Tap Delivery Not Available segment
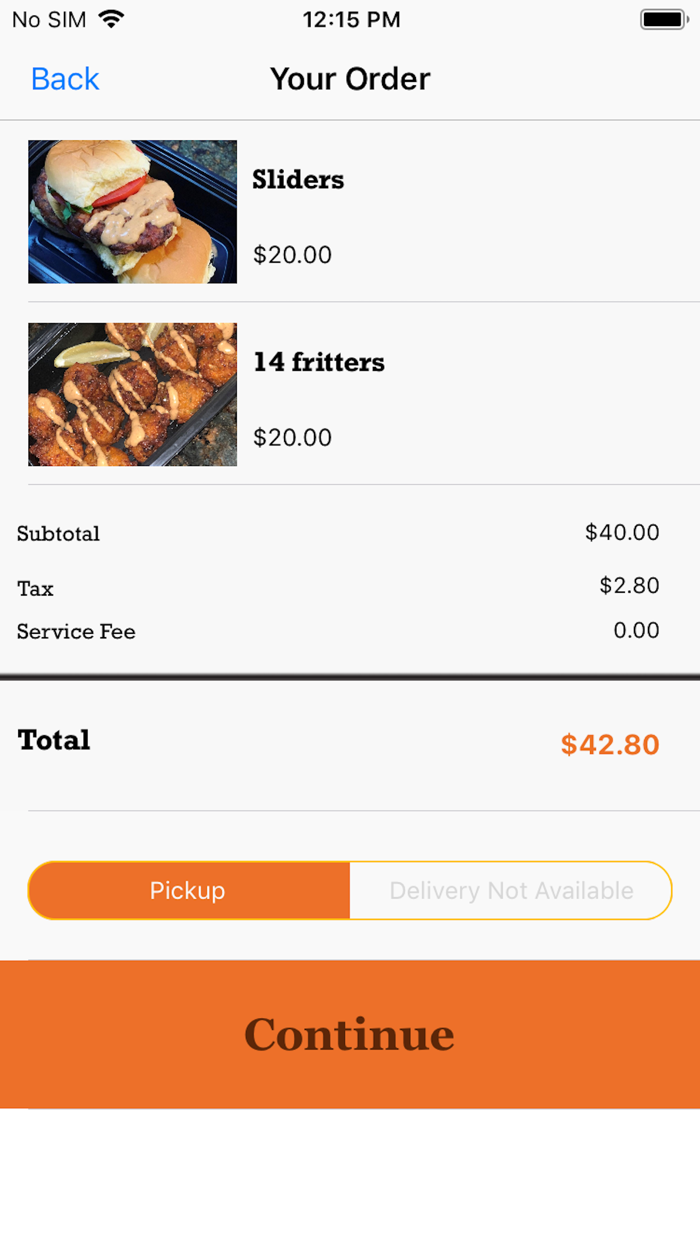Viewport: 700px width, 1244px height. tap(511, 890)
